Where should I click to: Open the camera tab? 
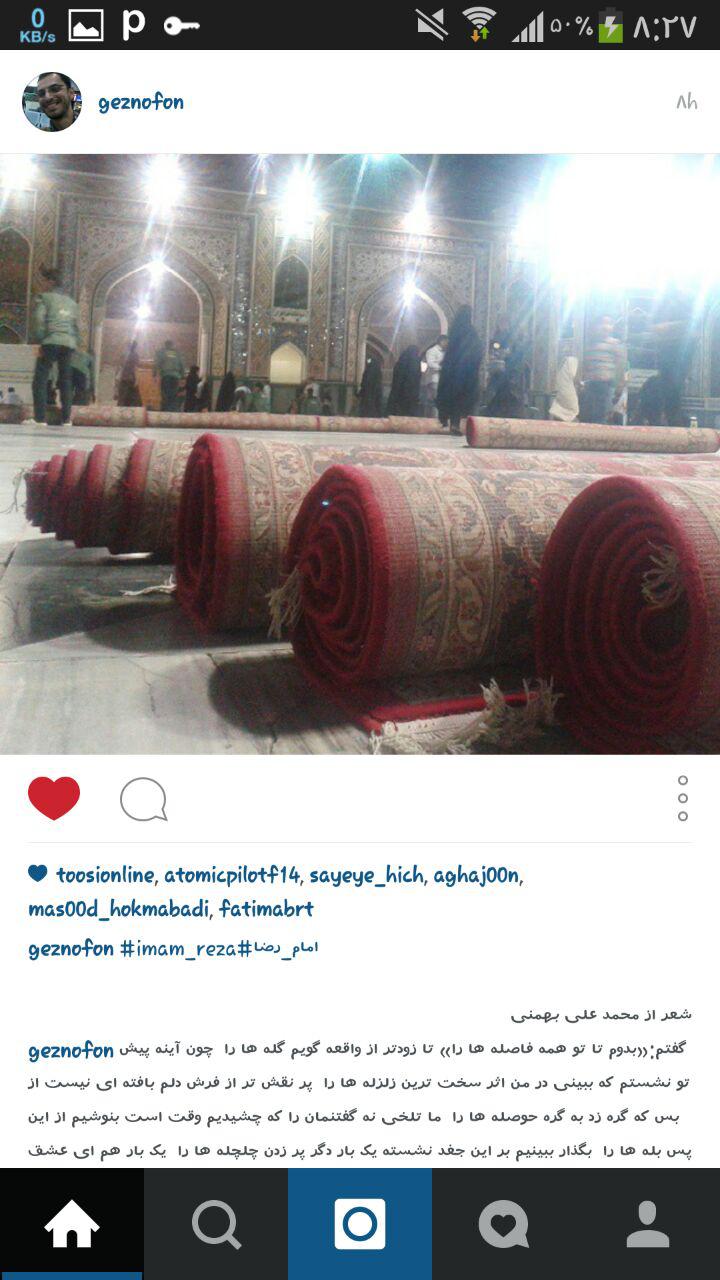click(360, 1224)
